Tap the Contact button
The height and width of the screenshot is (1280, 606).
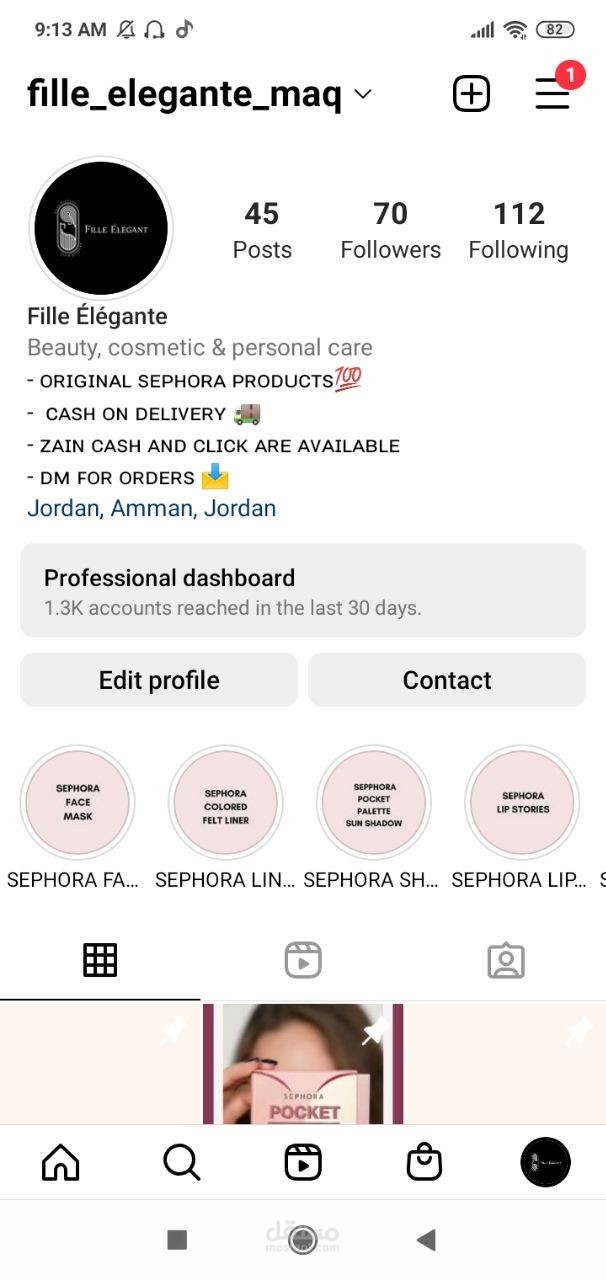coord(447,680)
